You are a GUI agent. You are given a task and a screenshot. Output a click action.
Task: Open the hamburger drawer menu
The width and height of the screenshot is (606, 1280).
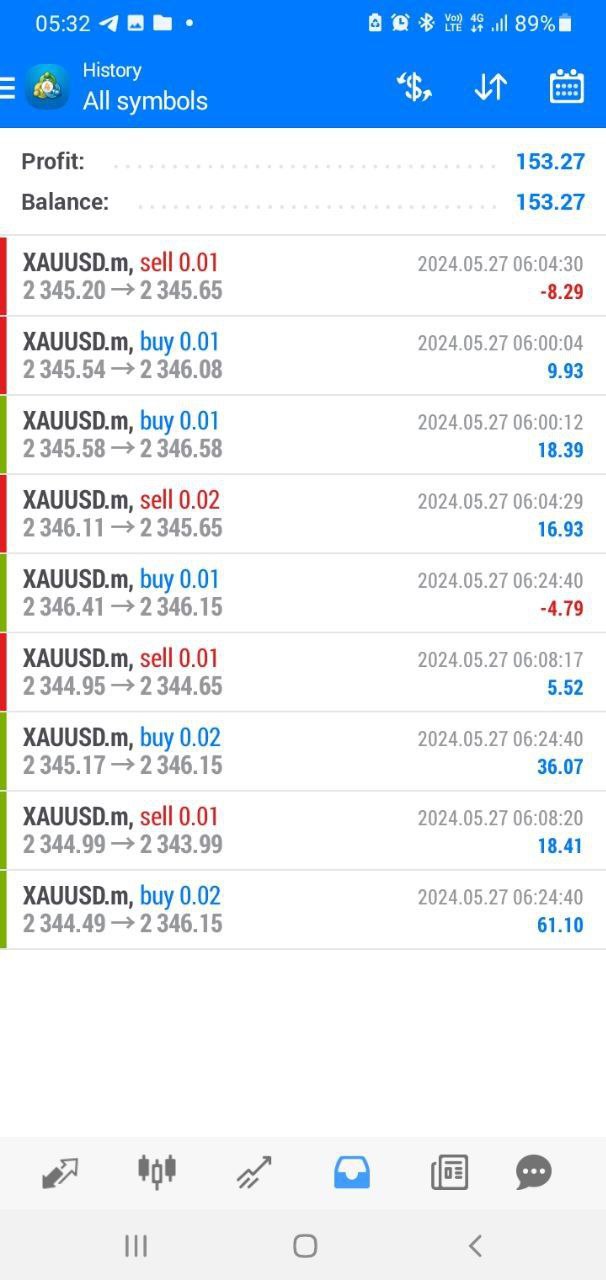(x=8, y=88)
